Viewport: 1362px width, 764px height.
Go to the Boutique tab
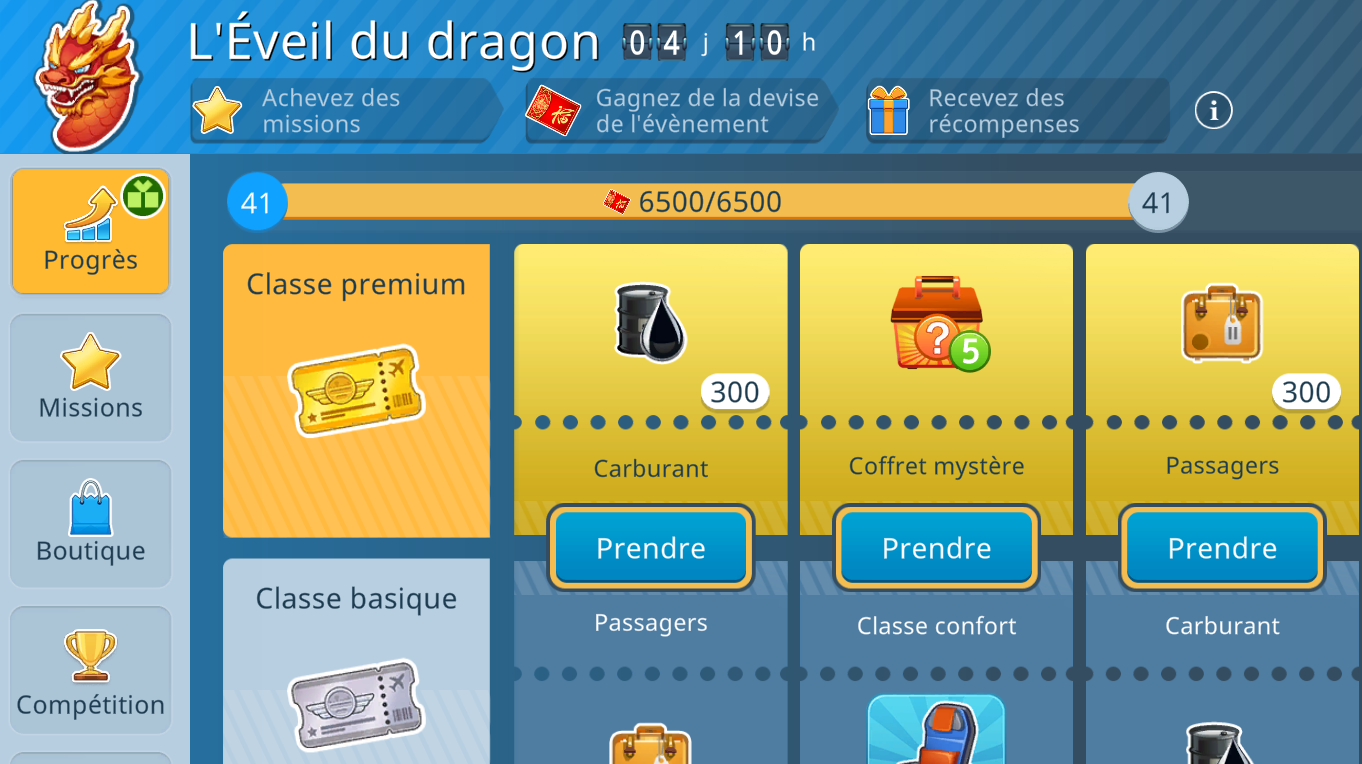coord(90,523)
